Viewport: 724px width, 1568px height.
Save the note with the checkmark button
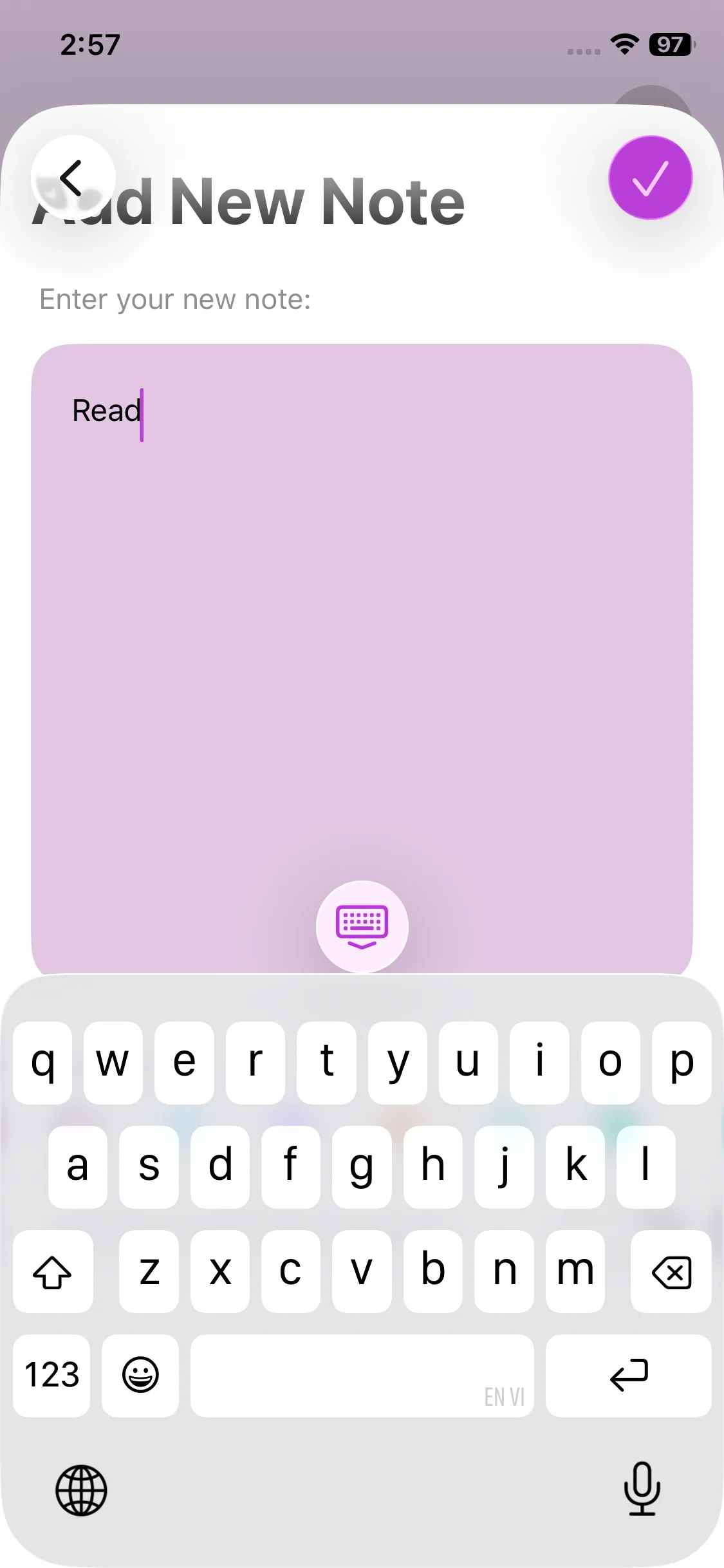(x=650, y=178)
